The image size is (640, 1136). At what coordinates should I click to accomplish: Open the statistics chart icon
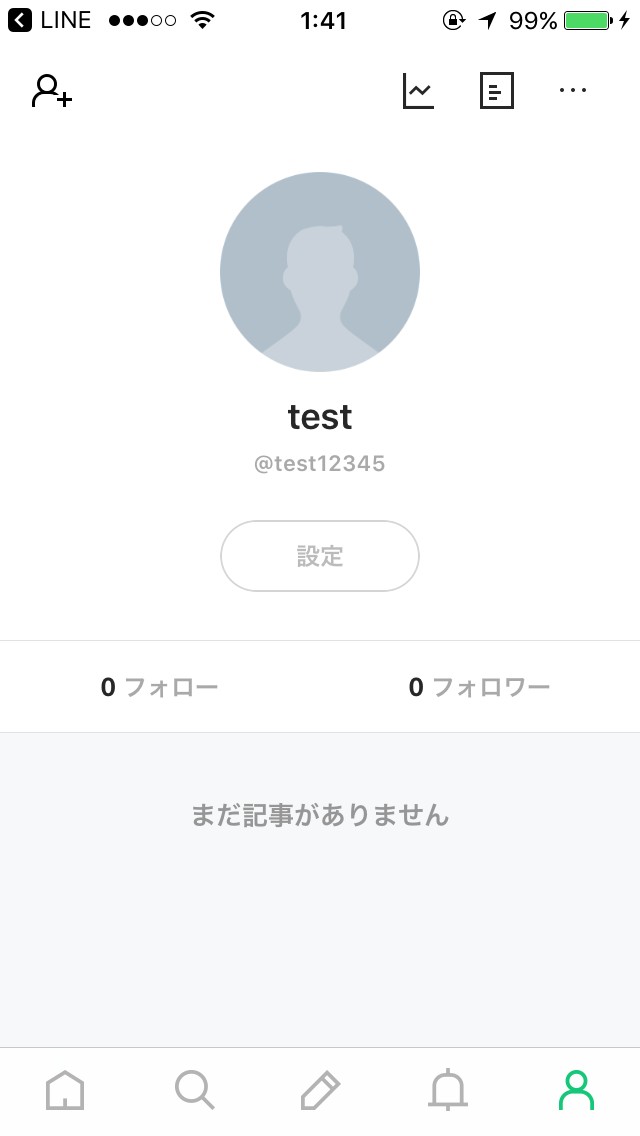point(418,91)
